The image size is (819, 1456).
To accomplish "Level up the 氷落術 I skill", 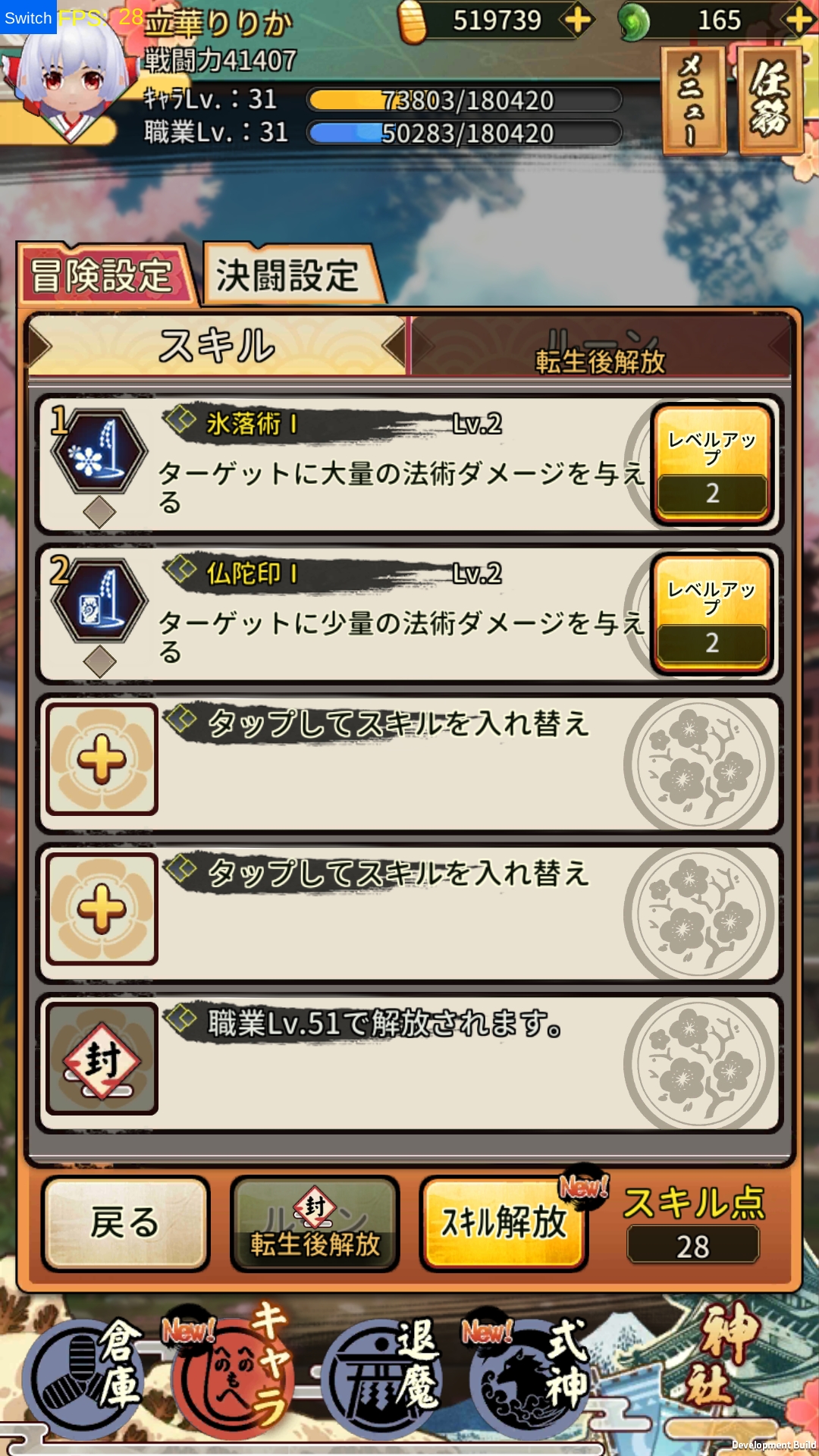I will click(711, 464).
